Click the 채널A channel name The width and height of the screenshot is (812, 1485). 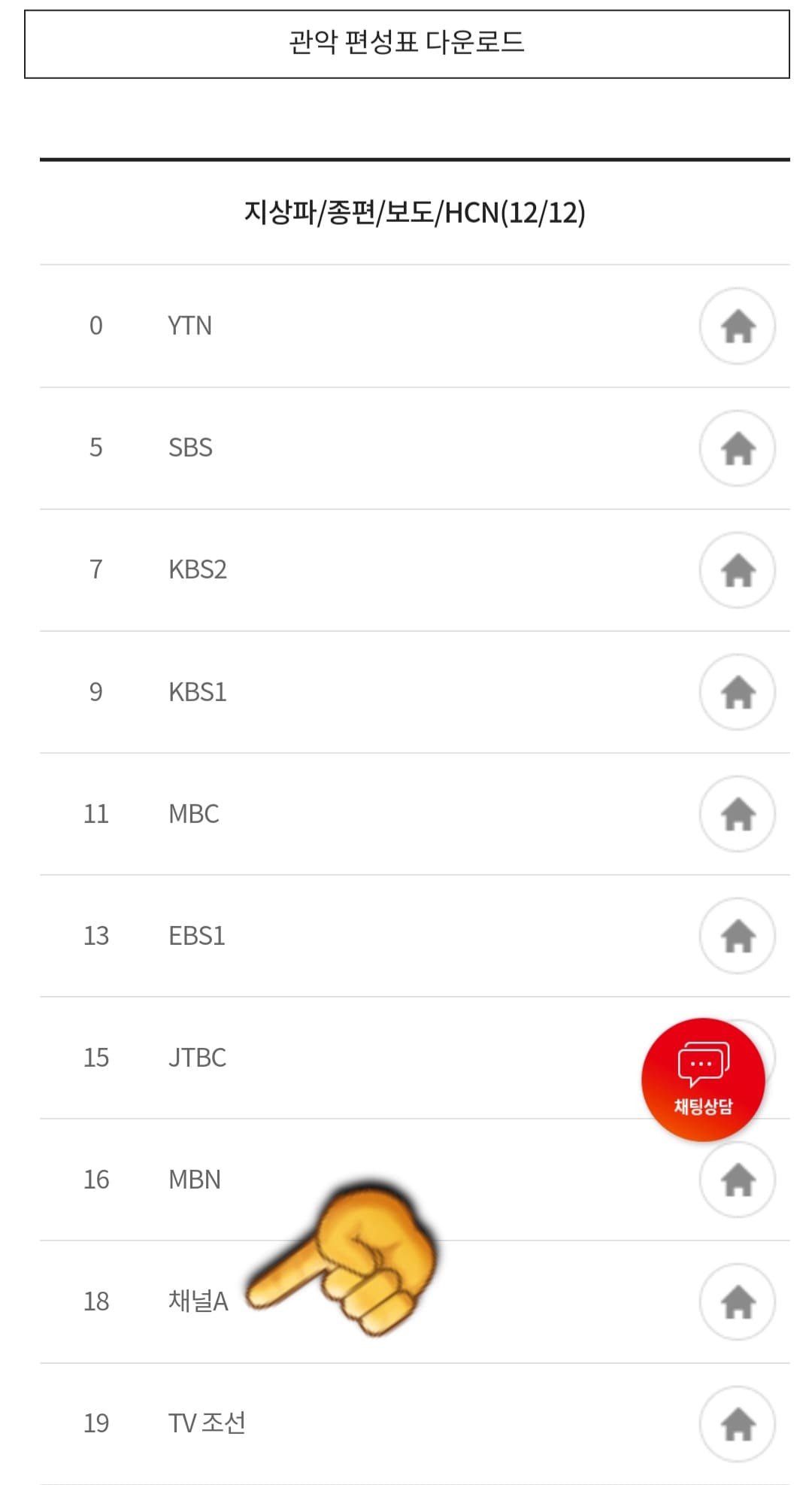(198, 1302)
